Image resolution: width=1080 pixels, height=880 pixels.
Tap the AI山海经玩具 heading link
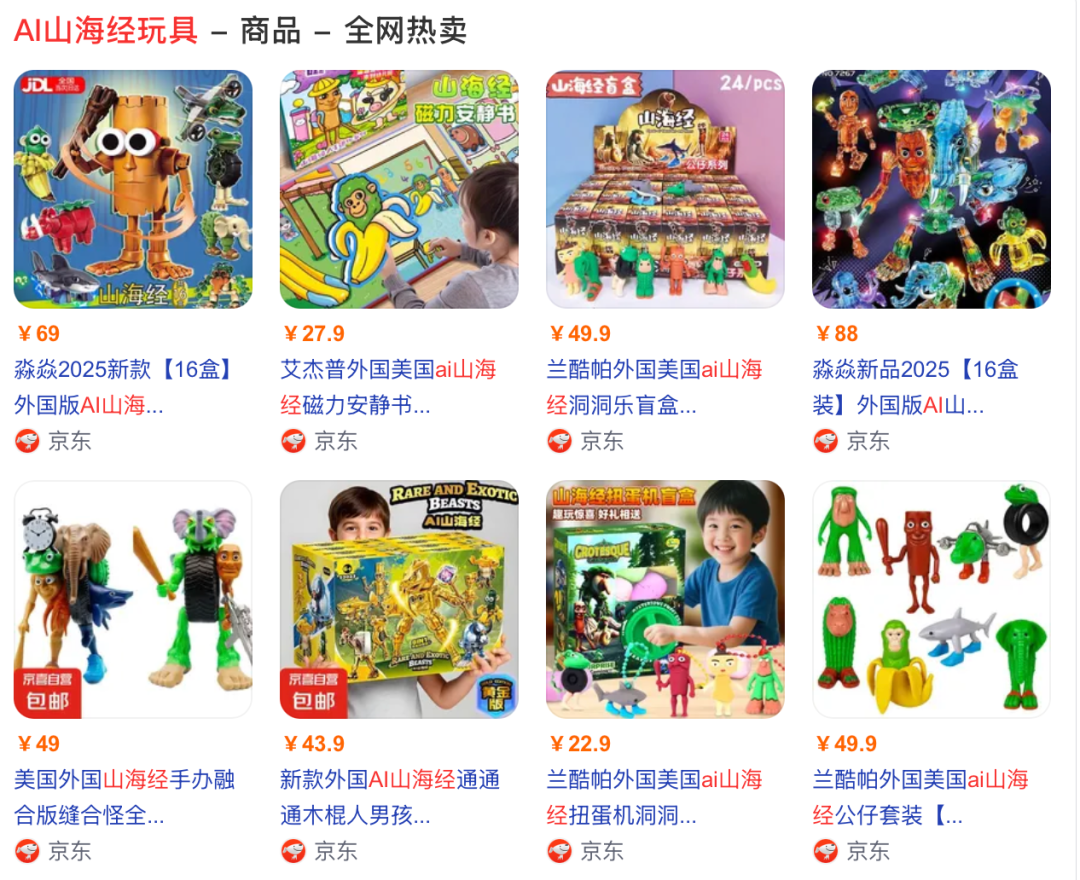(x=106, y=31)
